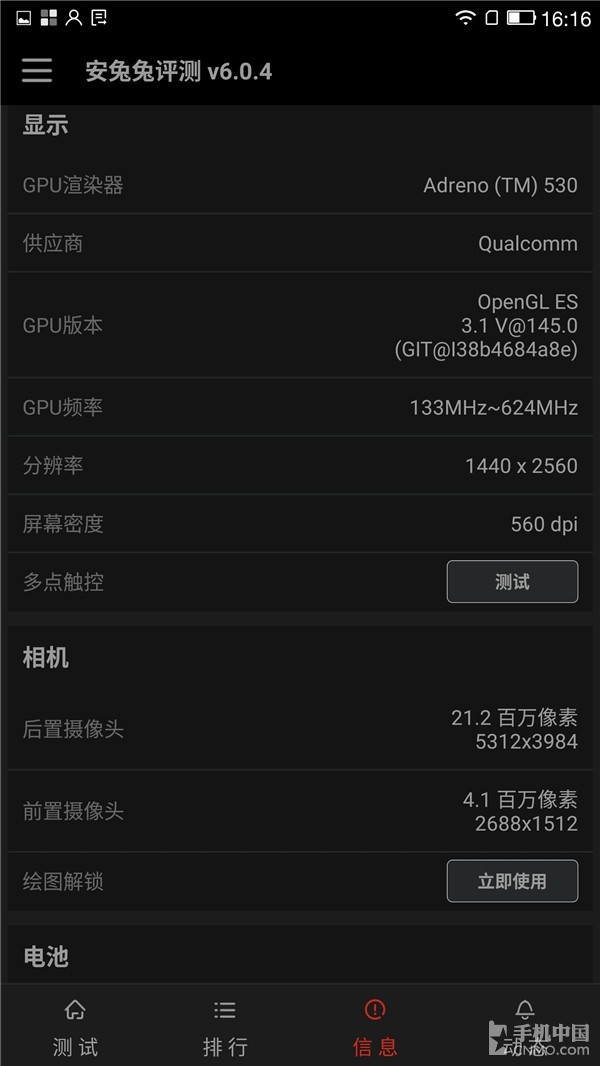
Task: Select the 信息 info tab
Action: [x=375, y=1027]
